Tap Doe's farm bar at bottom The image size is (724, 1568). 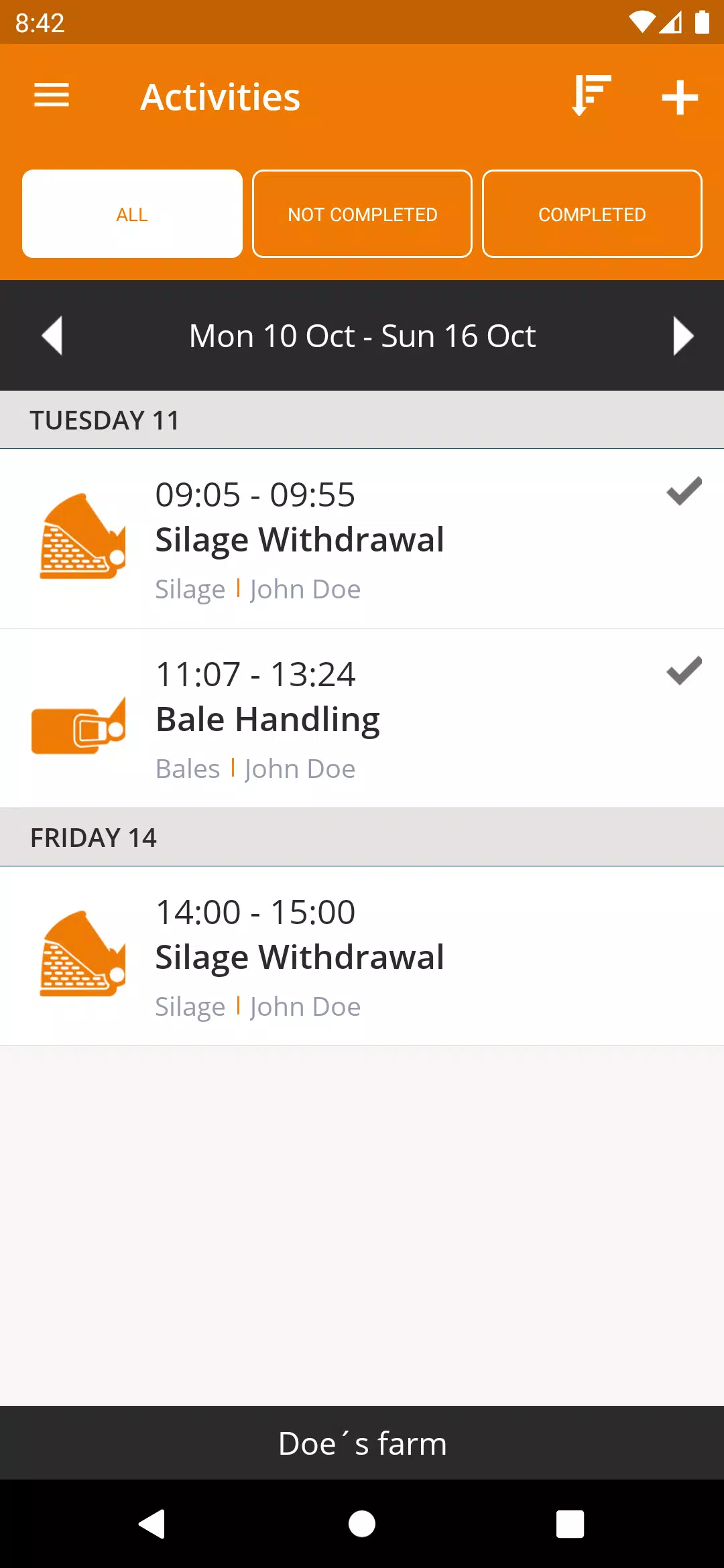point(362,1443)
